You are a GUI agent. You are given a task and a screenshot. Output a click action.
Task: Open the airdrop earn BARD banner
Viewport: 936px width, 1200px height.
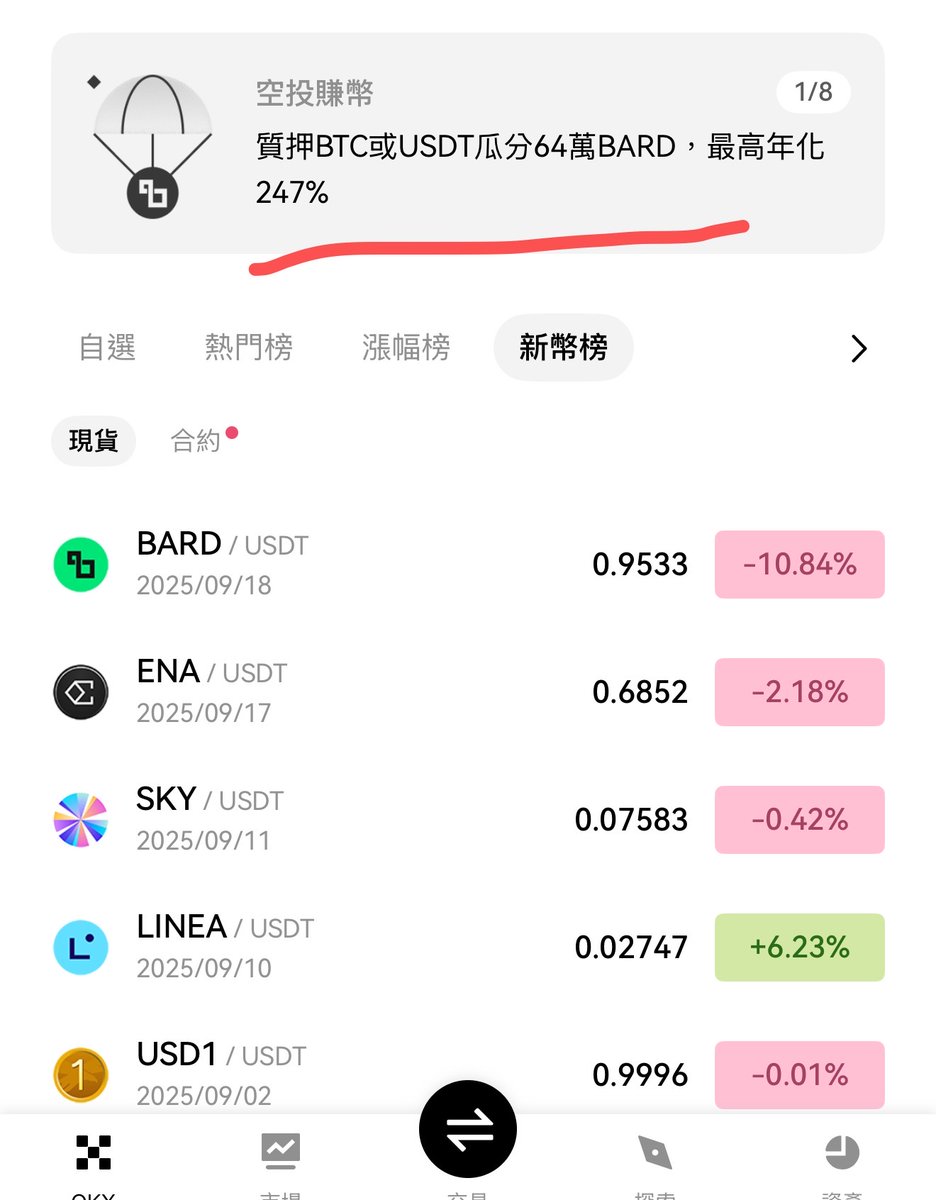click(x=467, y=143)
